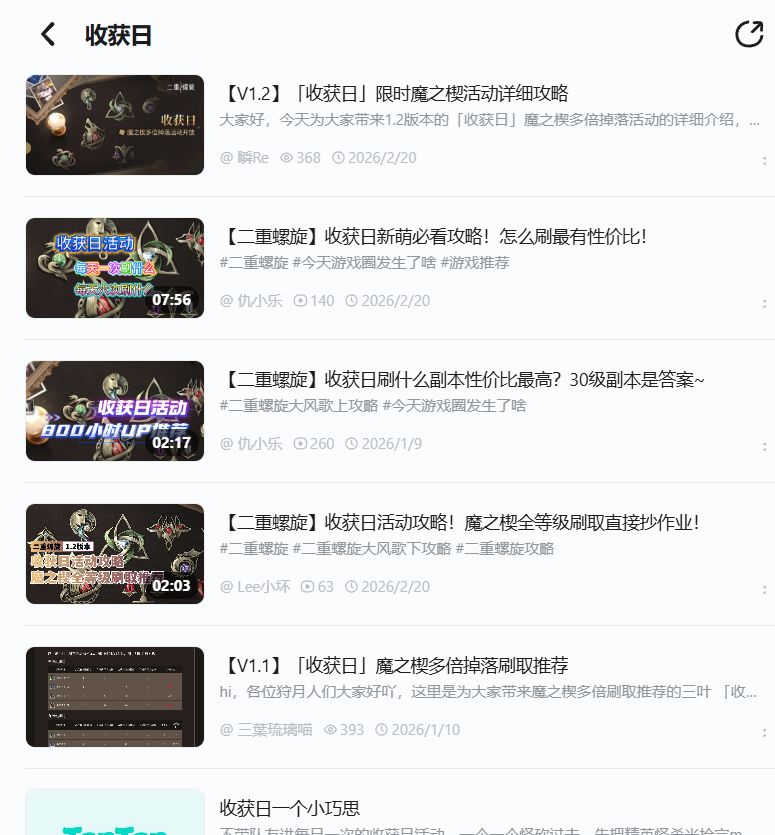Open three-dot menu on the 【V1.2】 guide post
This screenshot has height=835, width=775.
[766, 160]
